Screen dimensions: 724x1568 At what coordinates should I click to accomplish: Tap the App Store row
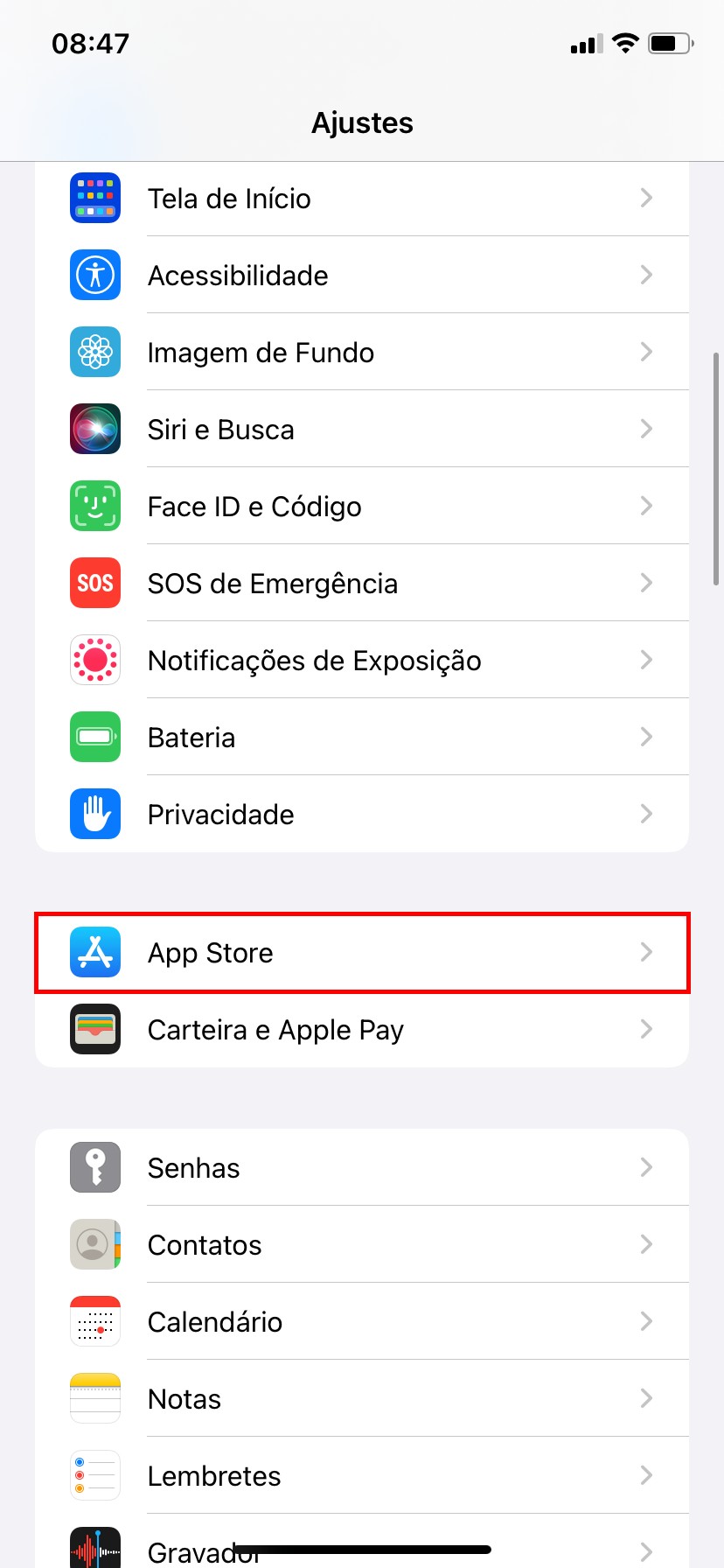361,953
